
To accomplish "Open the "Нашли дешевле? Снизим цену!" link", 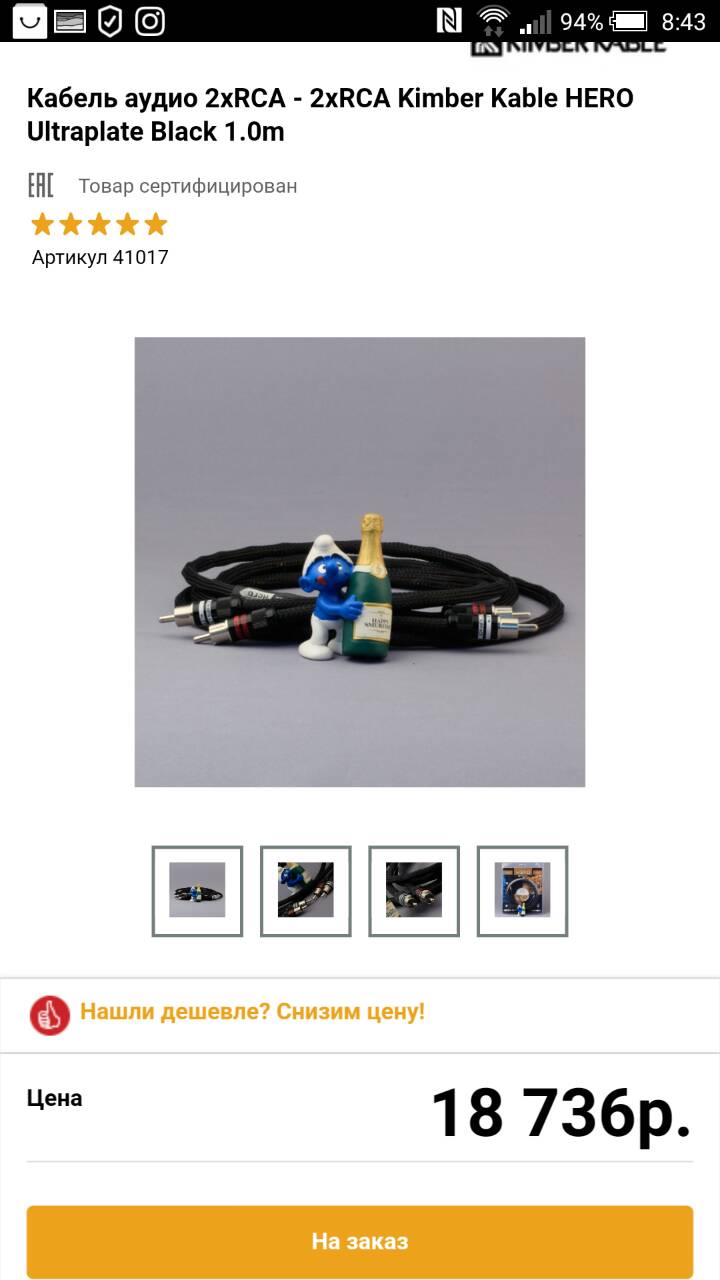I will pyautogui.click(x=252, y=1011).
